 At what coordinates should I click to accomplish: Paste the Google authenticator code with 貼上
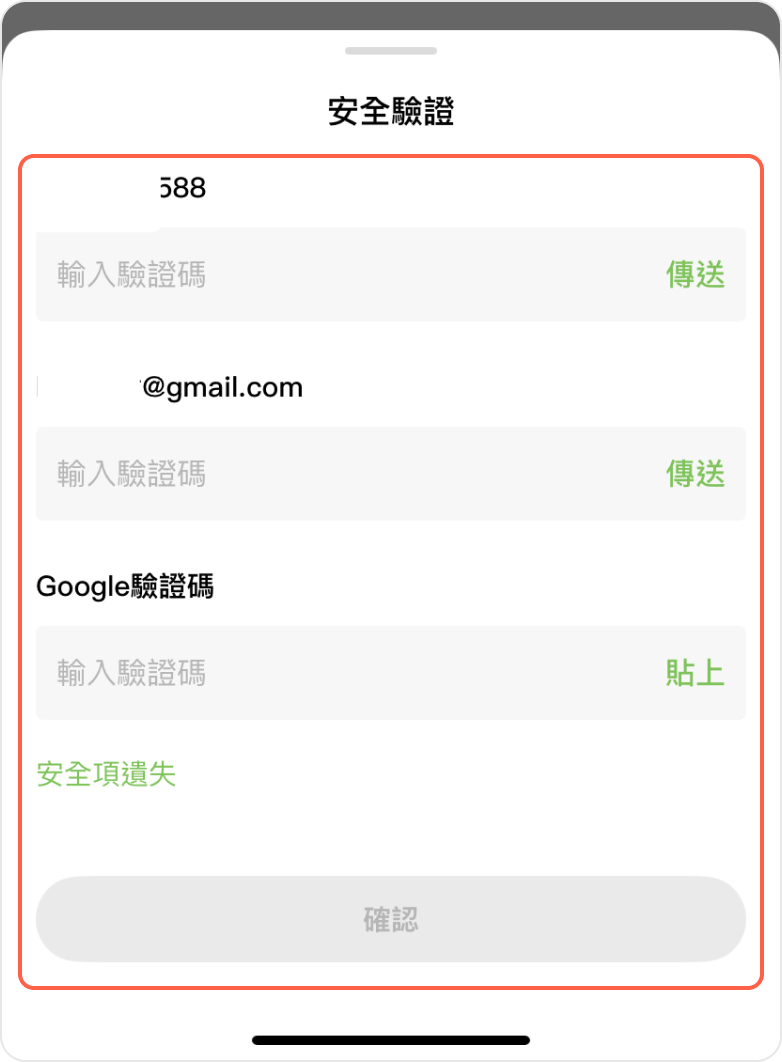click(695, 673)
